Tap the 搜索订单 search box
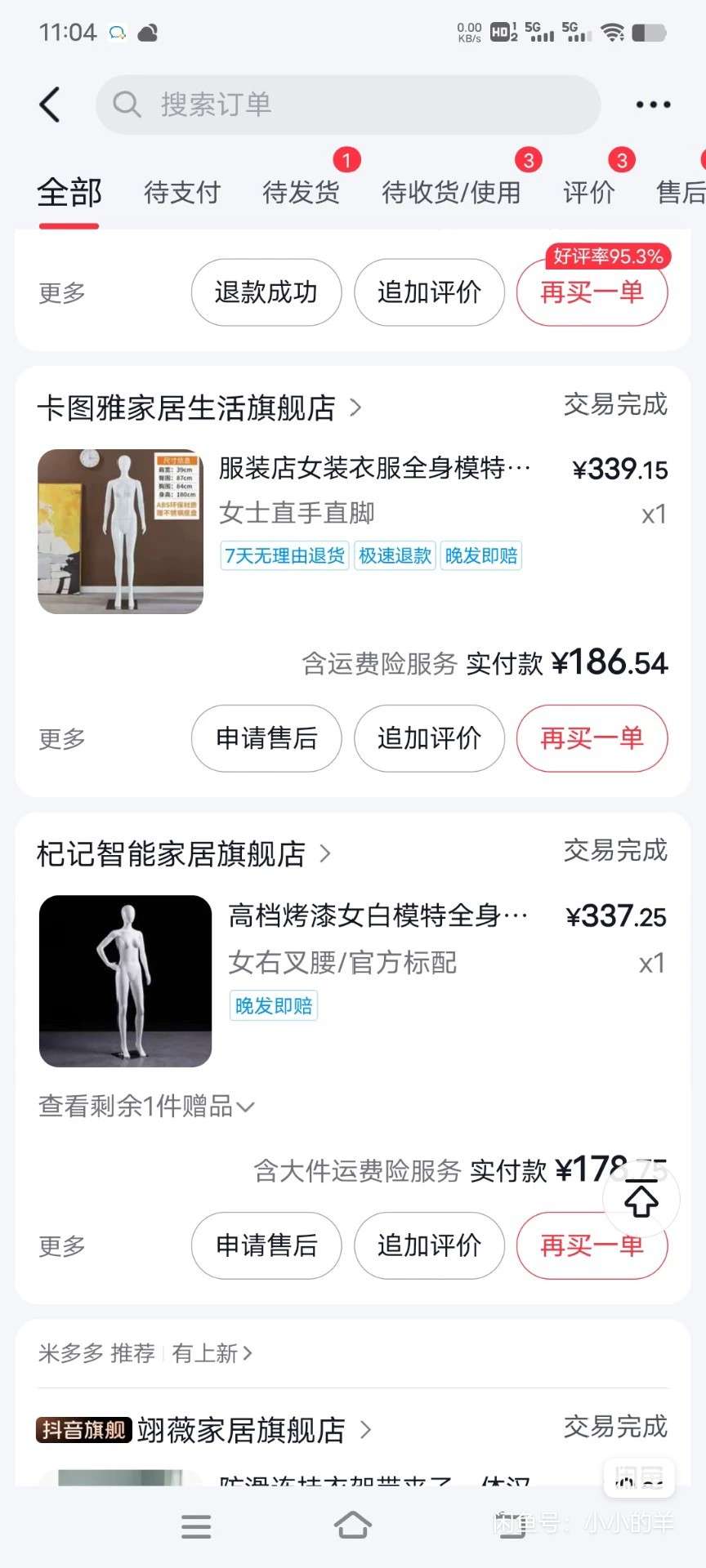This screenshot has width=706, height=1568. (348, 105)
